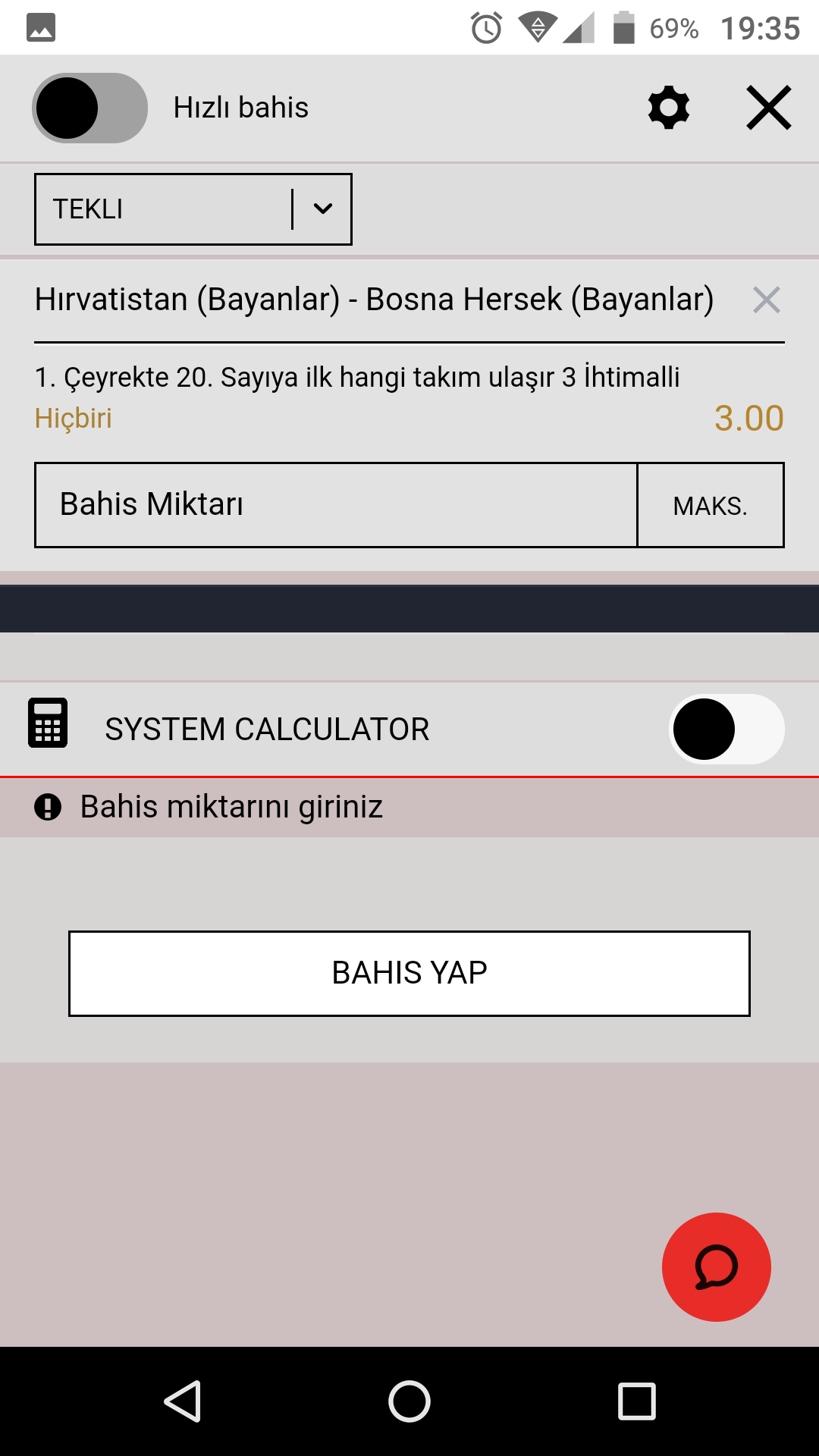
Task: Remove the Hırvatistan - Bosna Hersek selection
Action: pyautogui.click(x=767, y=300)
